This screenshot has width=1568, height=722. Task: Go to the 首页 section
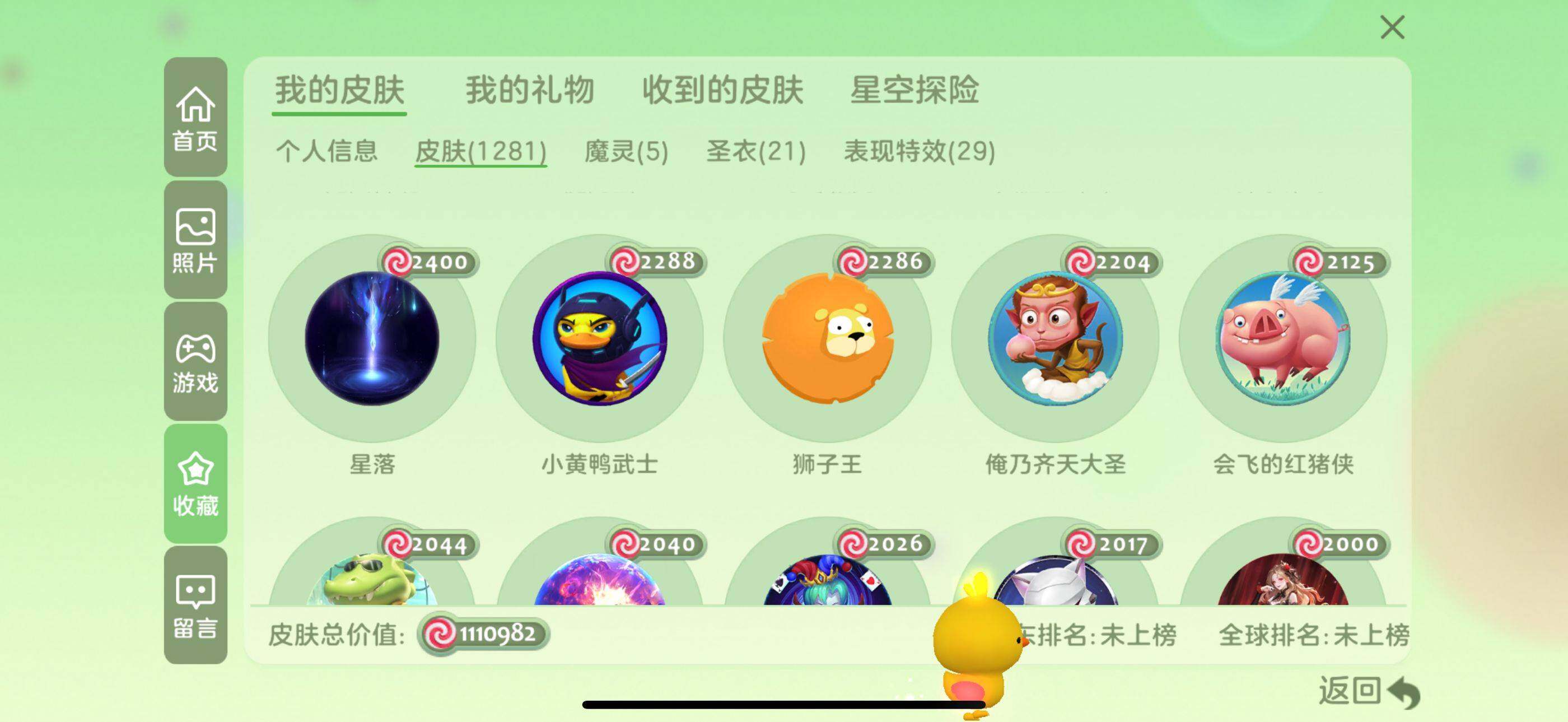(195, 118)
